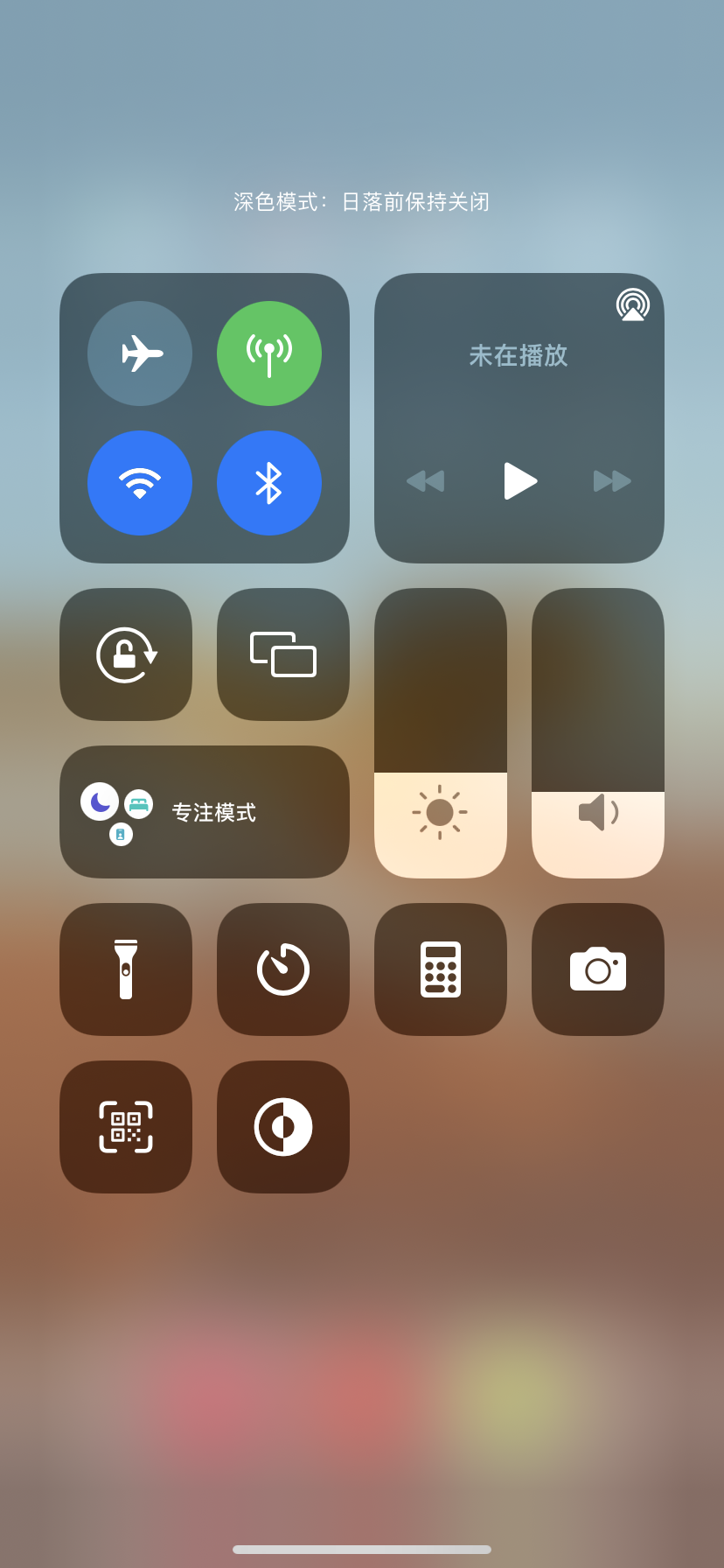Tap the volume slider
The image size is (724, 1568).
pos(598,733)
